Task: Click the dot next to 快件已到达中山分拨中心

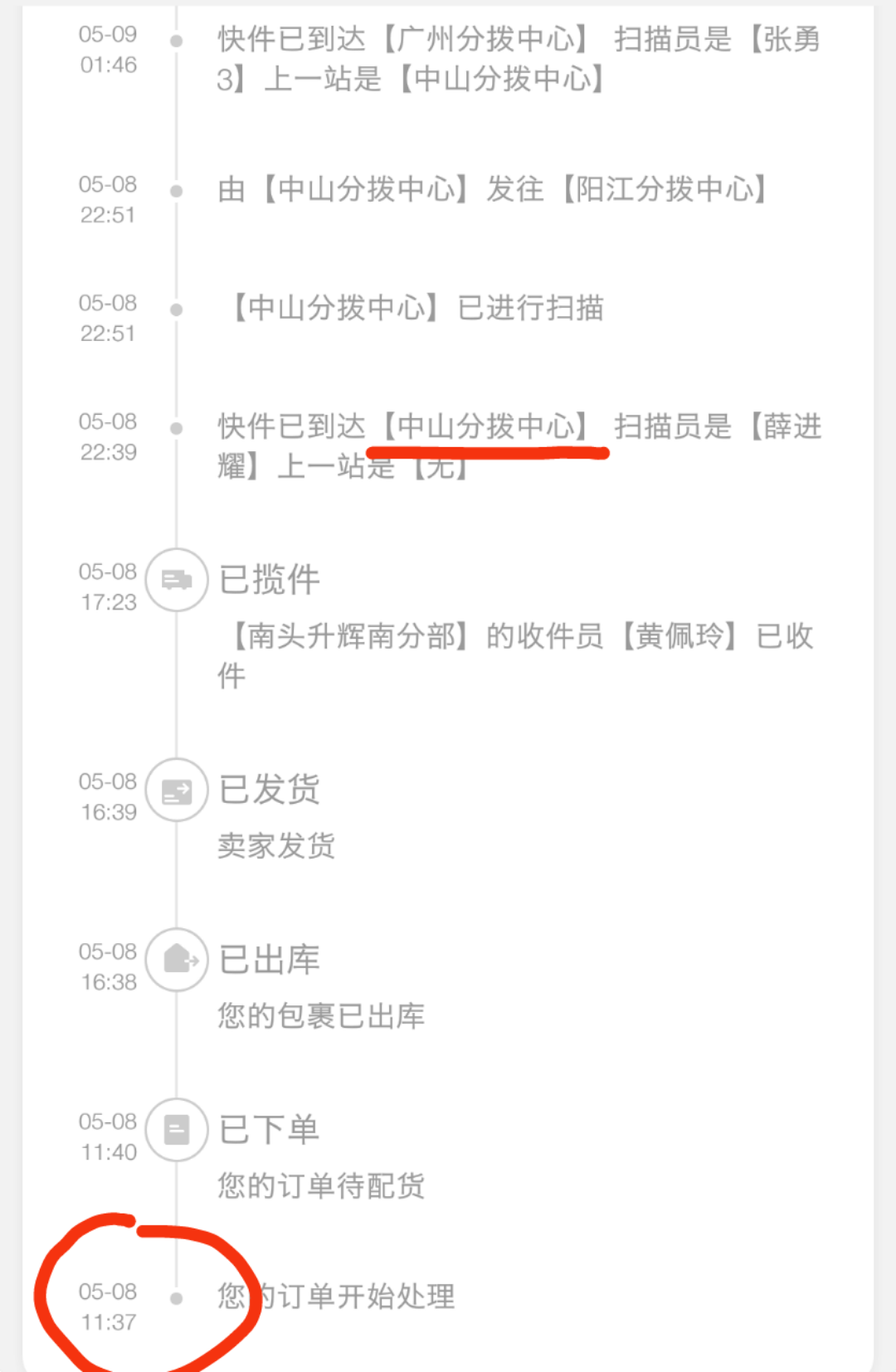Action: pos(176,426)
